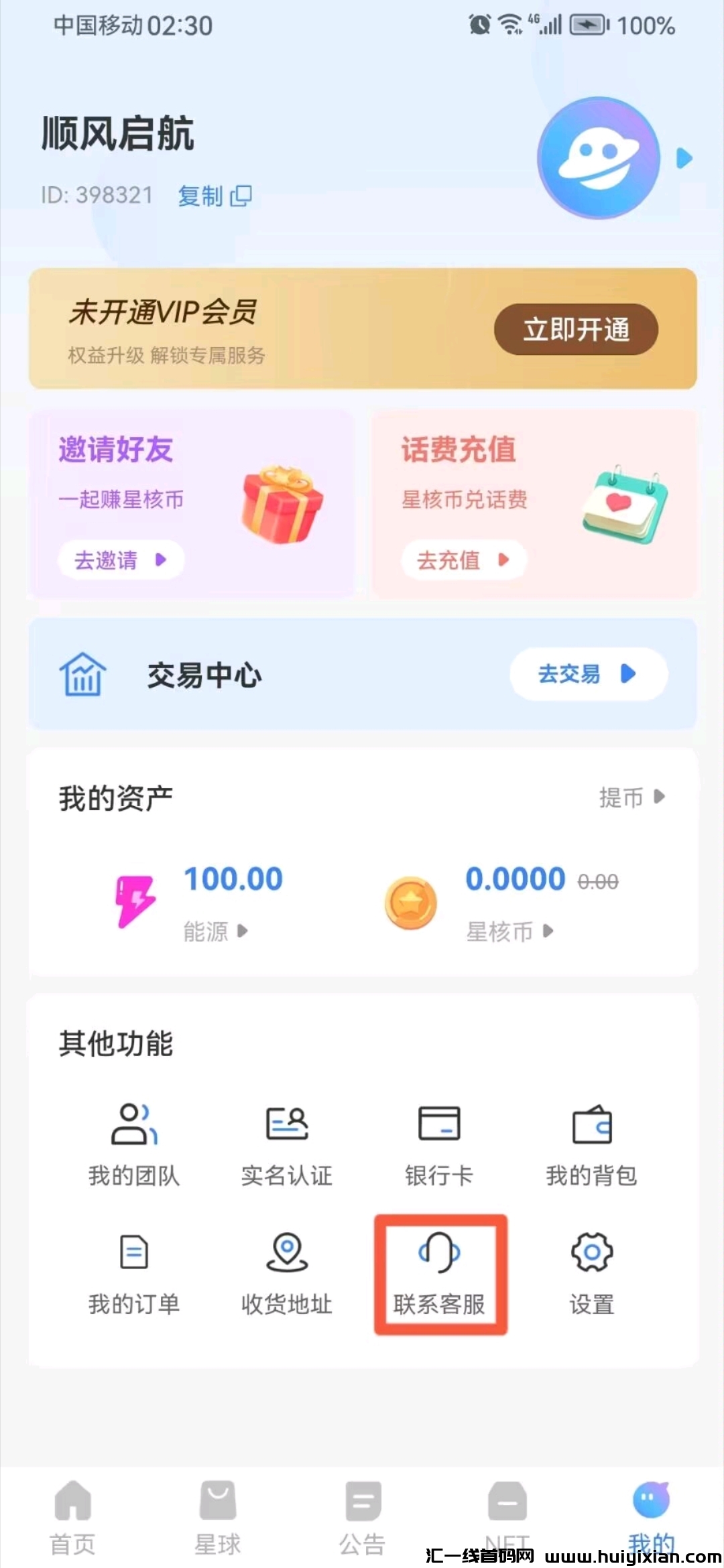
Task: Tap 去充值 to recharge phone credit
Action: [x=463, y=561]
